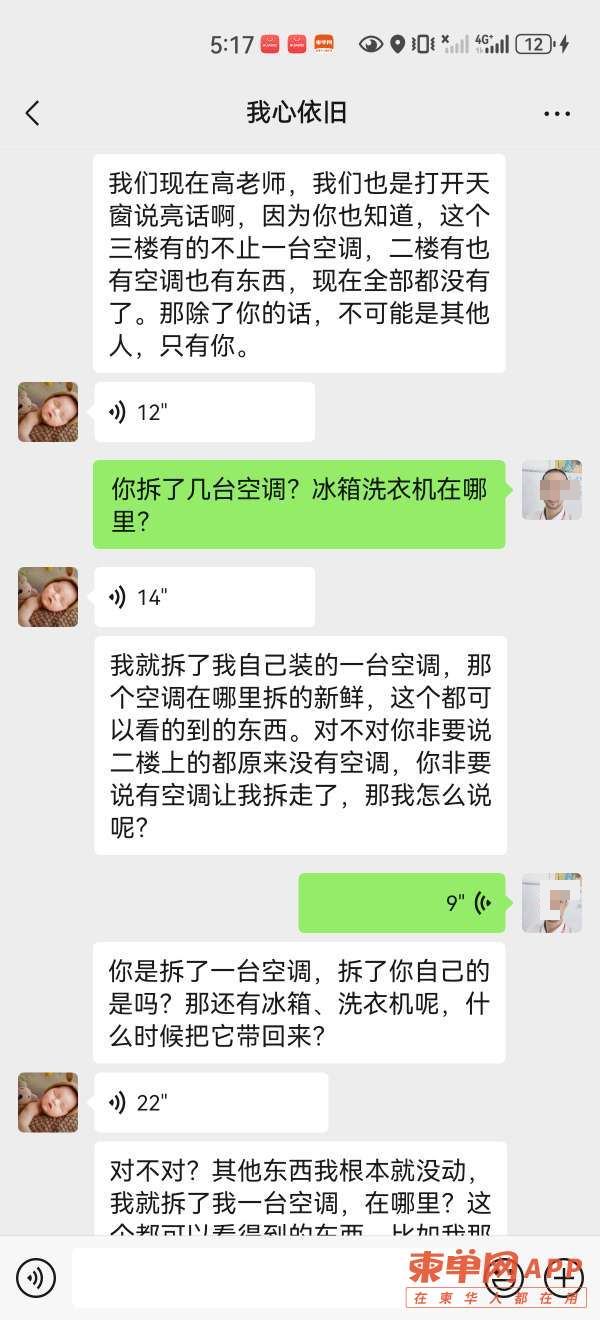Image resolution: width=600 pixels, height=1320 pixels.
Task: Open the chat options three-dot menu
Action: pos(557,114)
